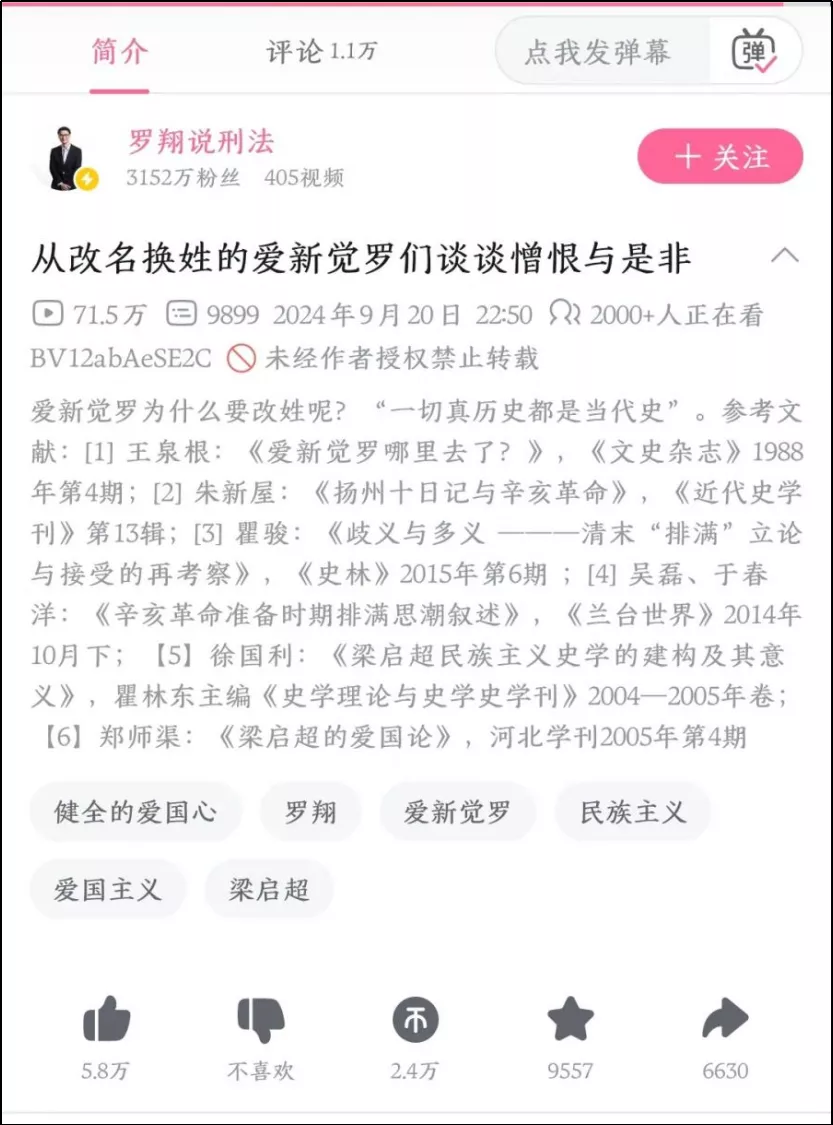Tap the 点我发弹幕 input box
Screen dimensions: 833x1125
(598, 53)
